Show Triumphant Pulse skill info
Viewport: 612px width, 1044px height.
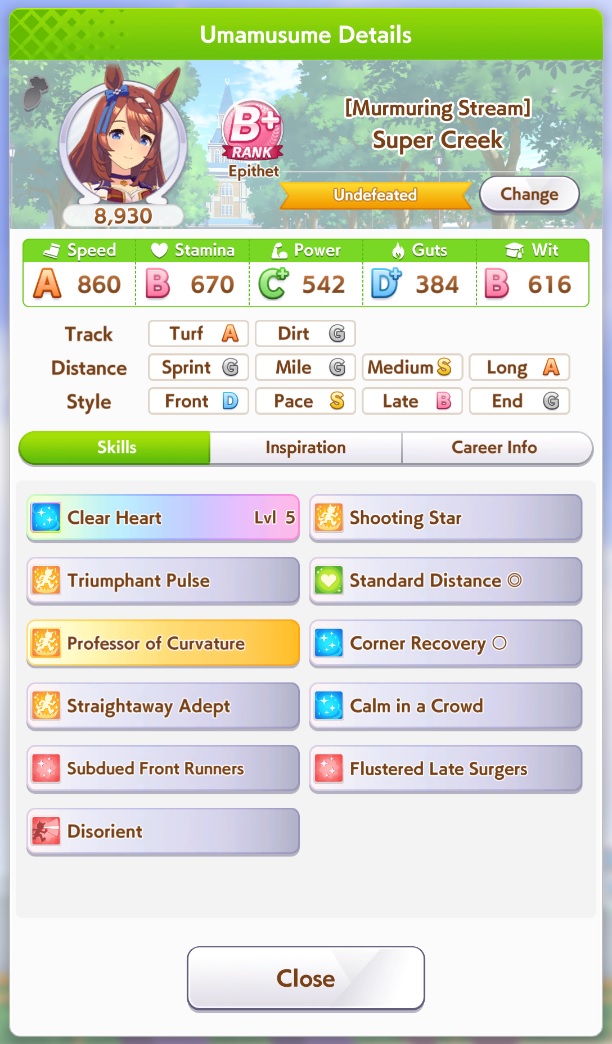tap(163, 580)
